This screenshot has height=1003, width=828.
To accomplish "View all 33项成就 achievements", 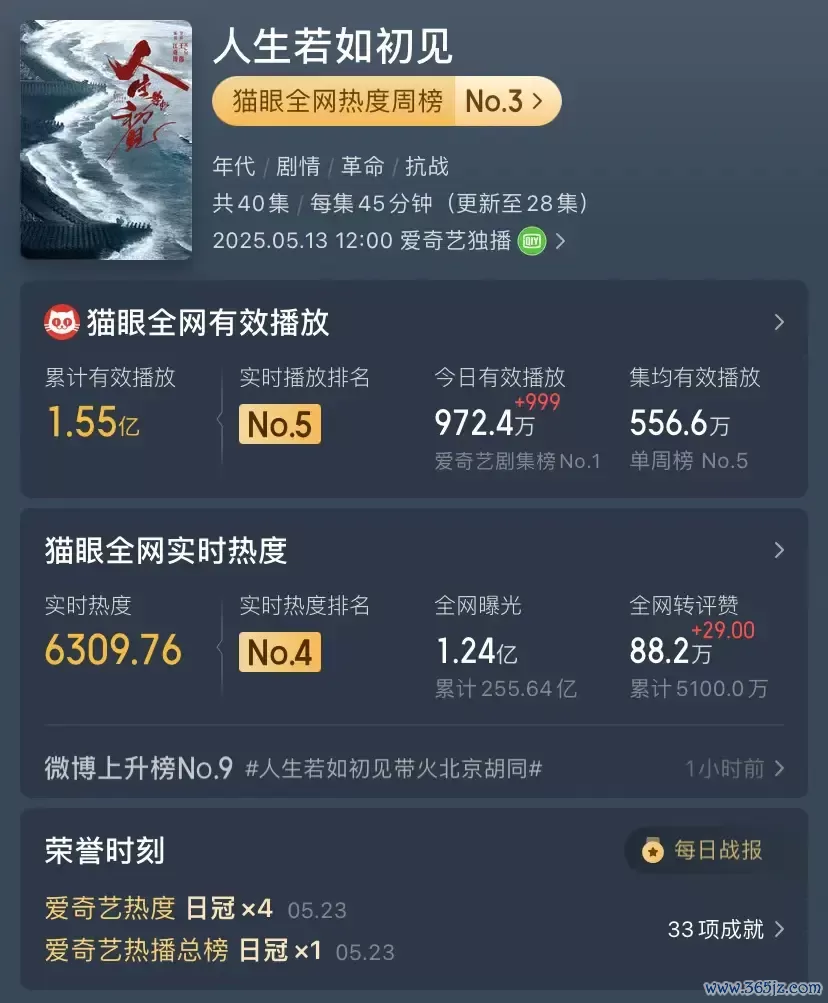I will click(x=725, y=929).
